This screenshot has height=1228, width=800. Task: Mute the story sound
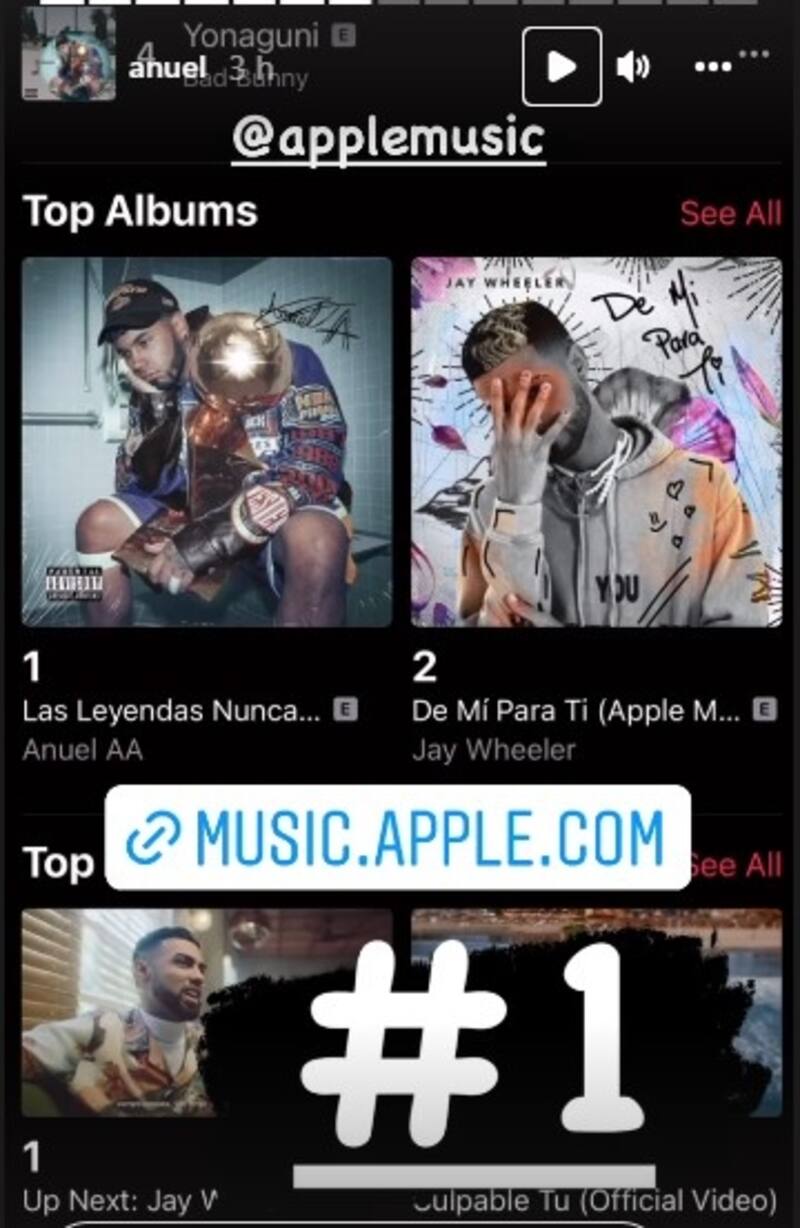click(x=633, y=67)
